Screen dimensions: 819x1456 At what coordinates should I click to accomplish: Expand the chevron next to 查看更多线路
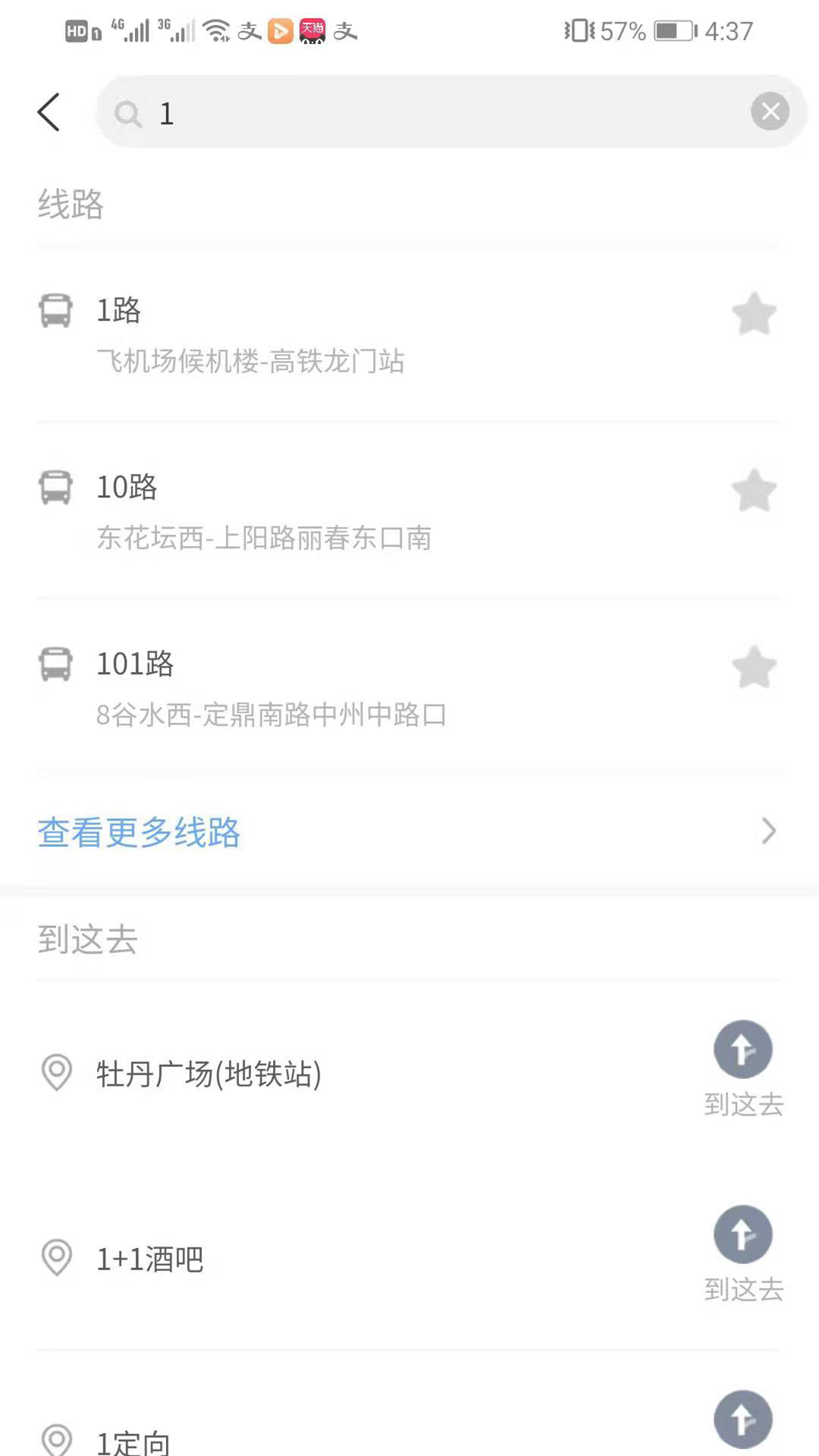pos(768,832)
